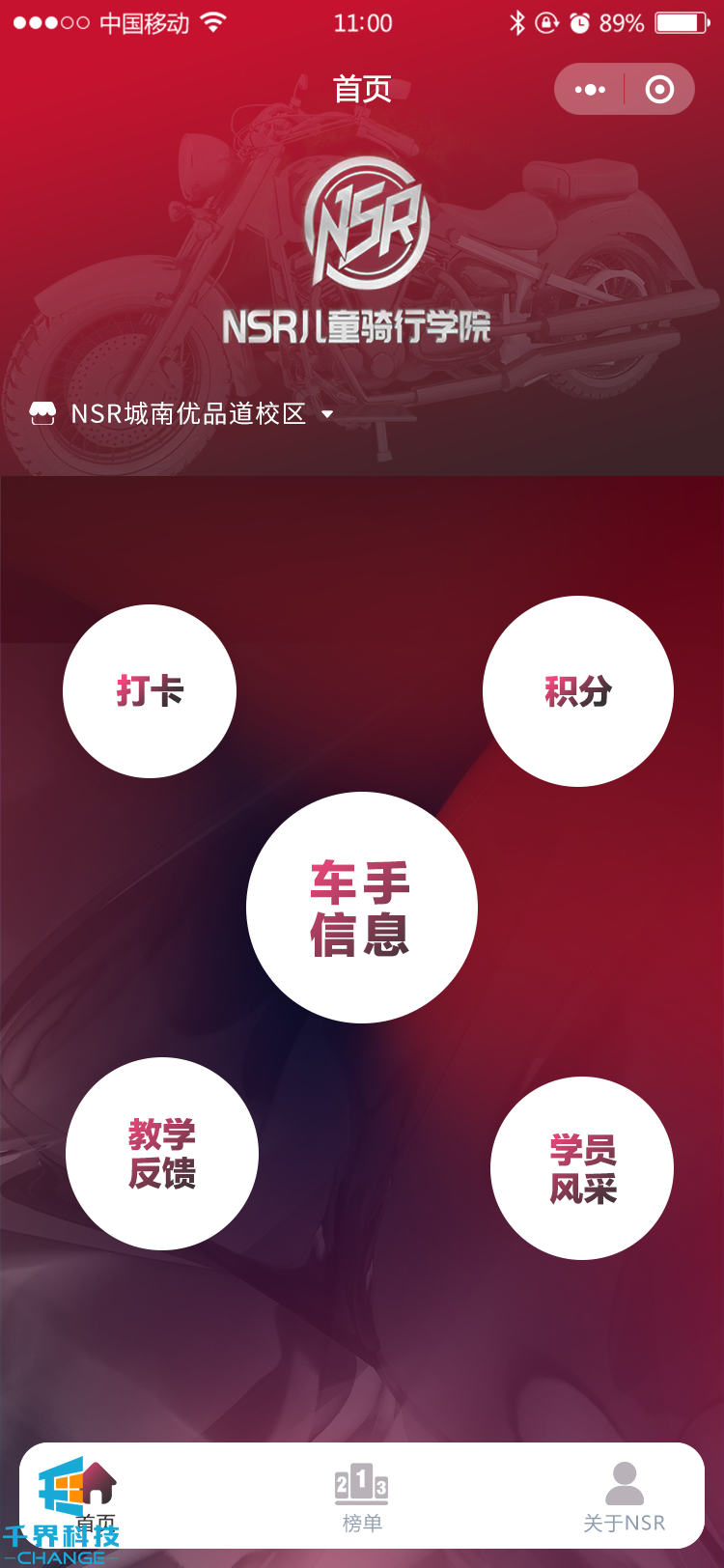Open 车手信息 rider info

click(362, 908)
